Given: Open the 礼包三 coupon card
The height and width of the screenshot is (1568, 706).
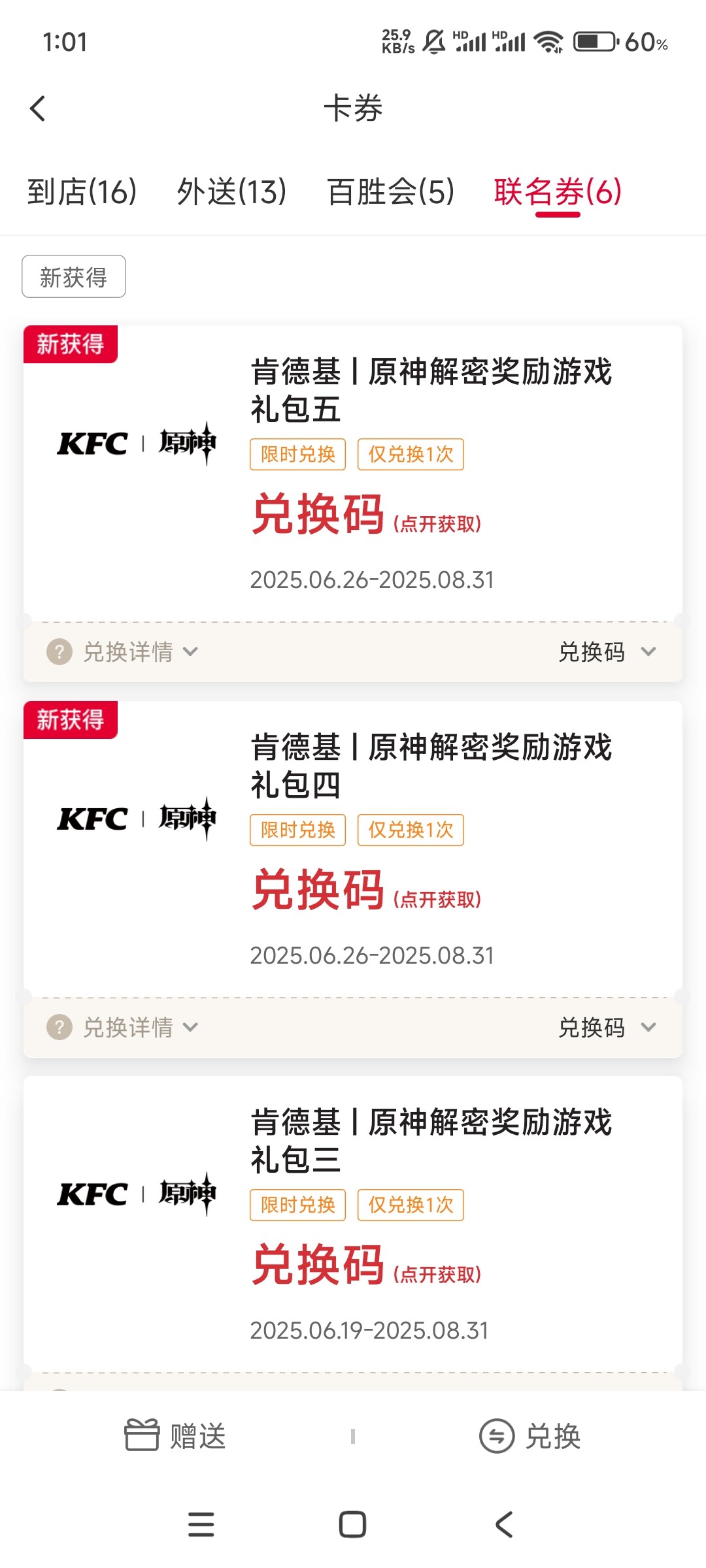Looking at the screenshot, I should [353, 1222].
